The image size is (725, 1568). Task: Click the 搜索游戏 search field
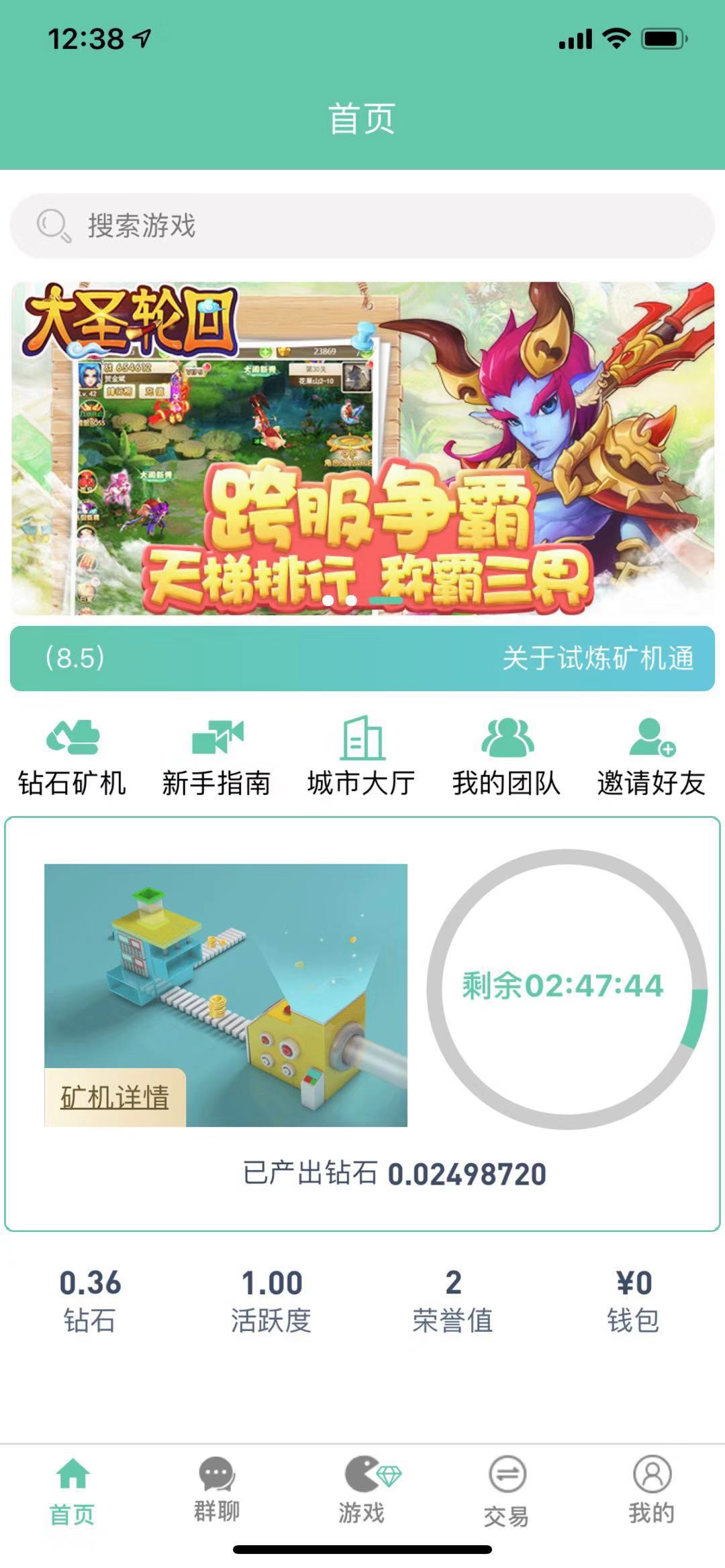click(x=362, y=227)
